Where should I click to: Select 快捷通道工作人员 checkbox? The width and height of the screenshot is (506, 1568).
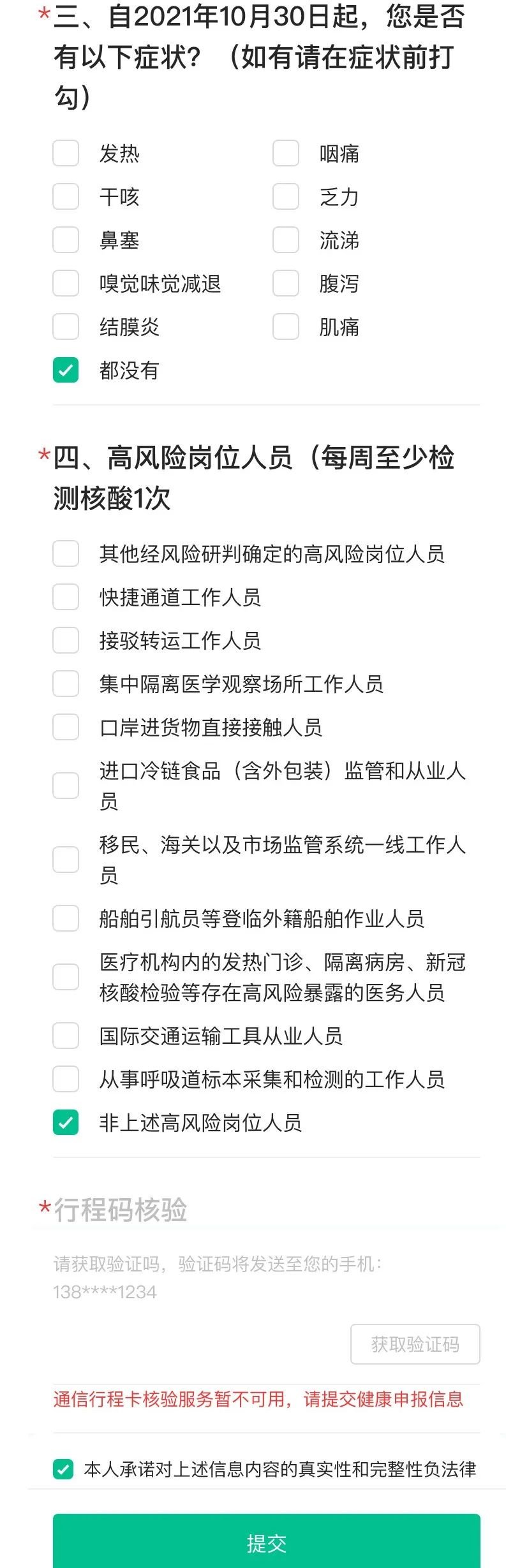(66, 597)
